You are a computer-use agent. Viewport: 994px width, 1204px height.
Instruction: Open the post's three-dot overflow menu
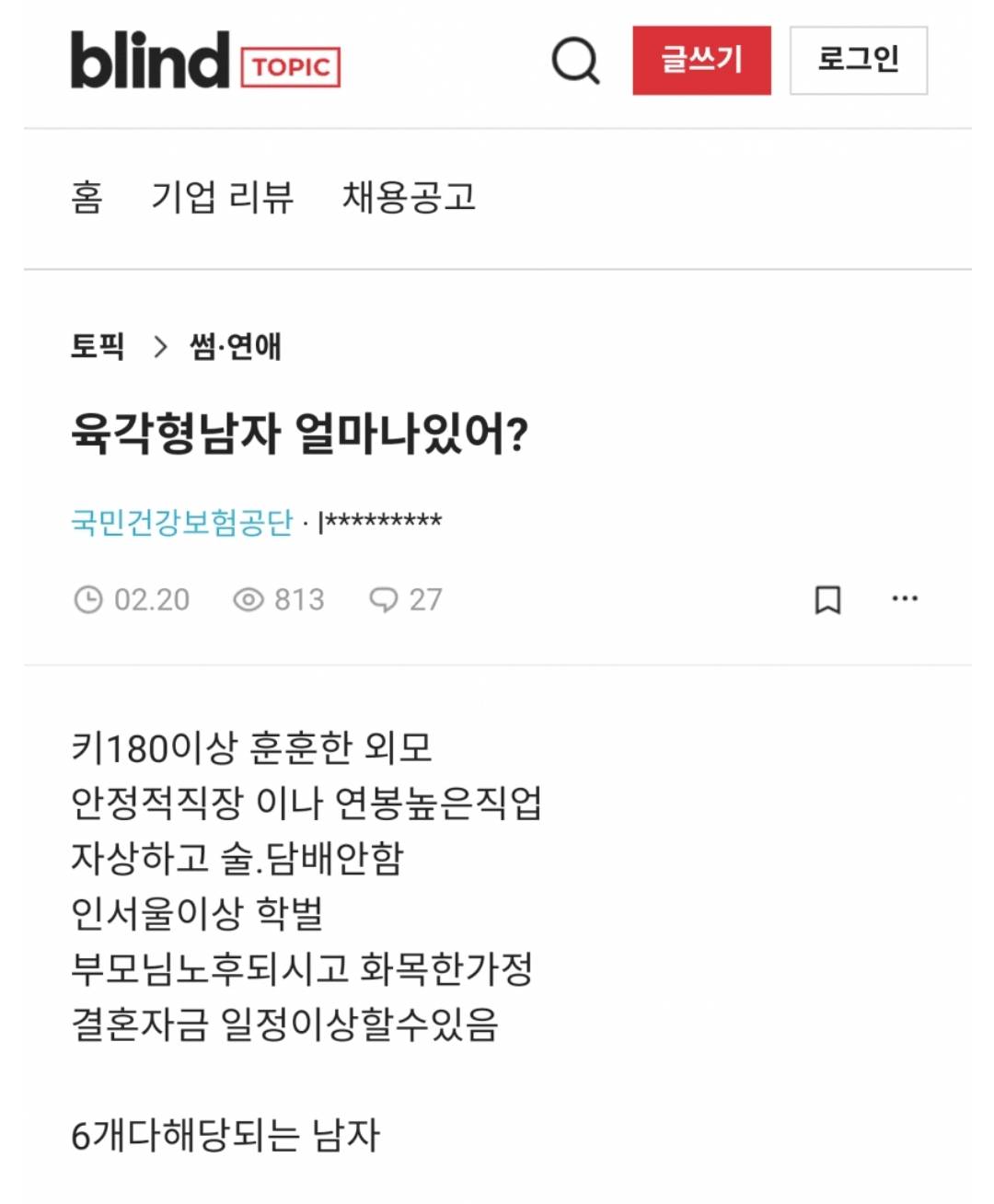905,599
